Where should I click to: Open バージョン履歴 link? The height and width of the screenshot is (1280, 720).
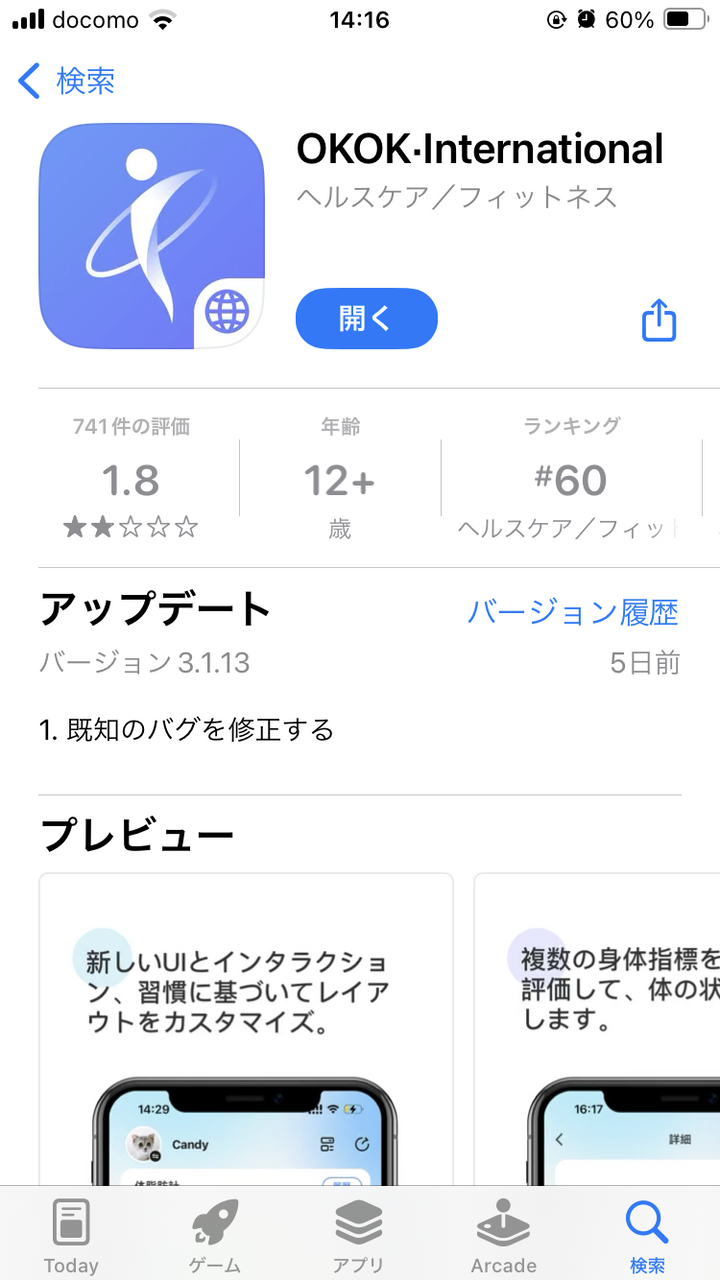pyautogui.click(x=573, y=612)
